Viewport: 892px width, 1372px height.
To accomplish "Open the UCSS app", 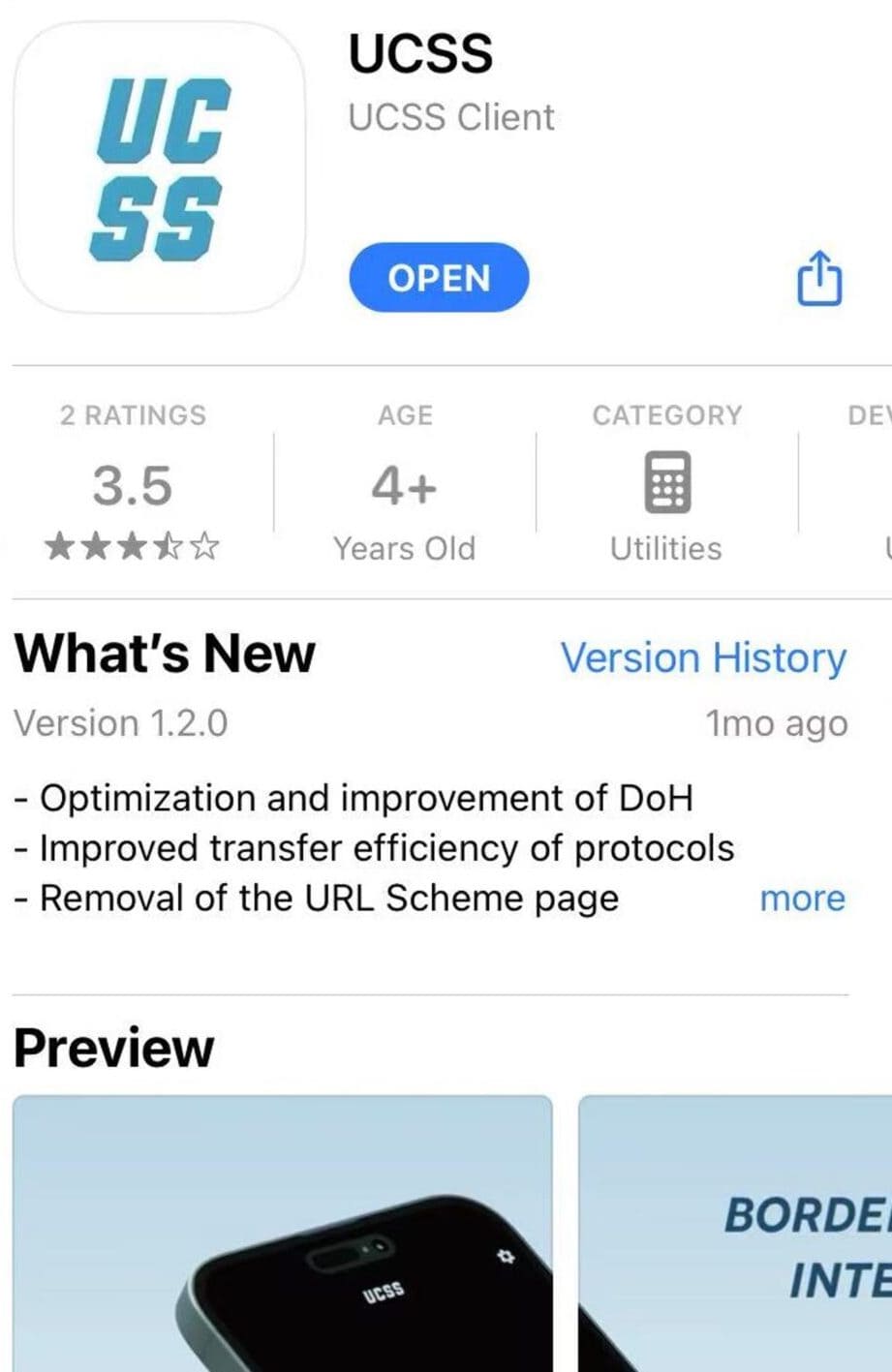I will tap(439, 278).
